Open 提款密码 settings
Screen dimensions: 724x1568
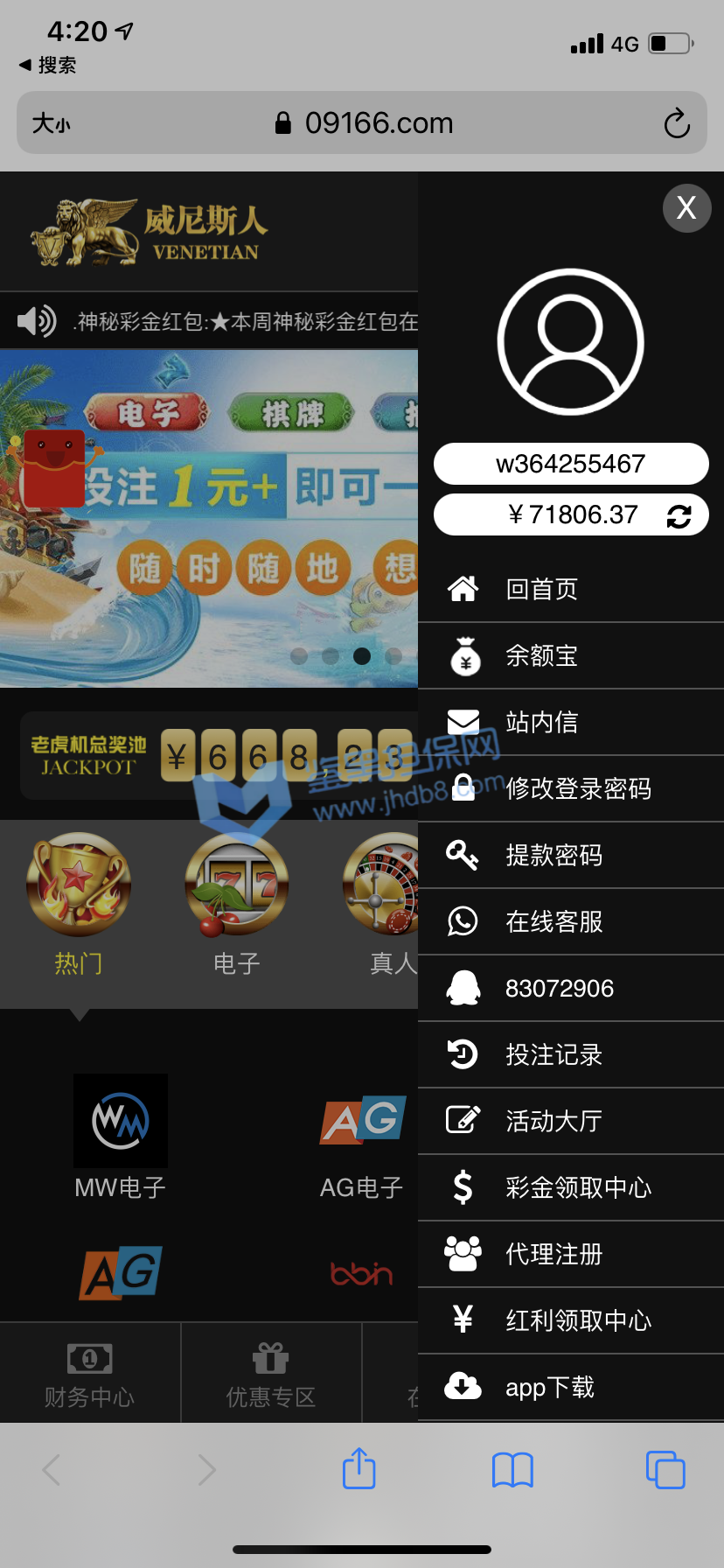553,855
